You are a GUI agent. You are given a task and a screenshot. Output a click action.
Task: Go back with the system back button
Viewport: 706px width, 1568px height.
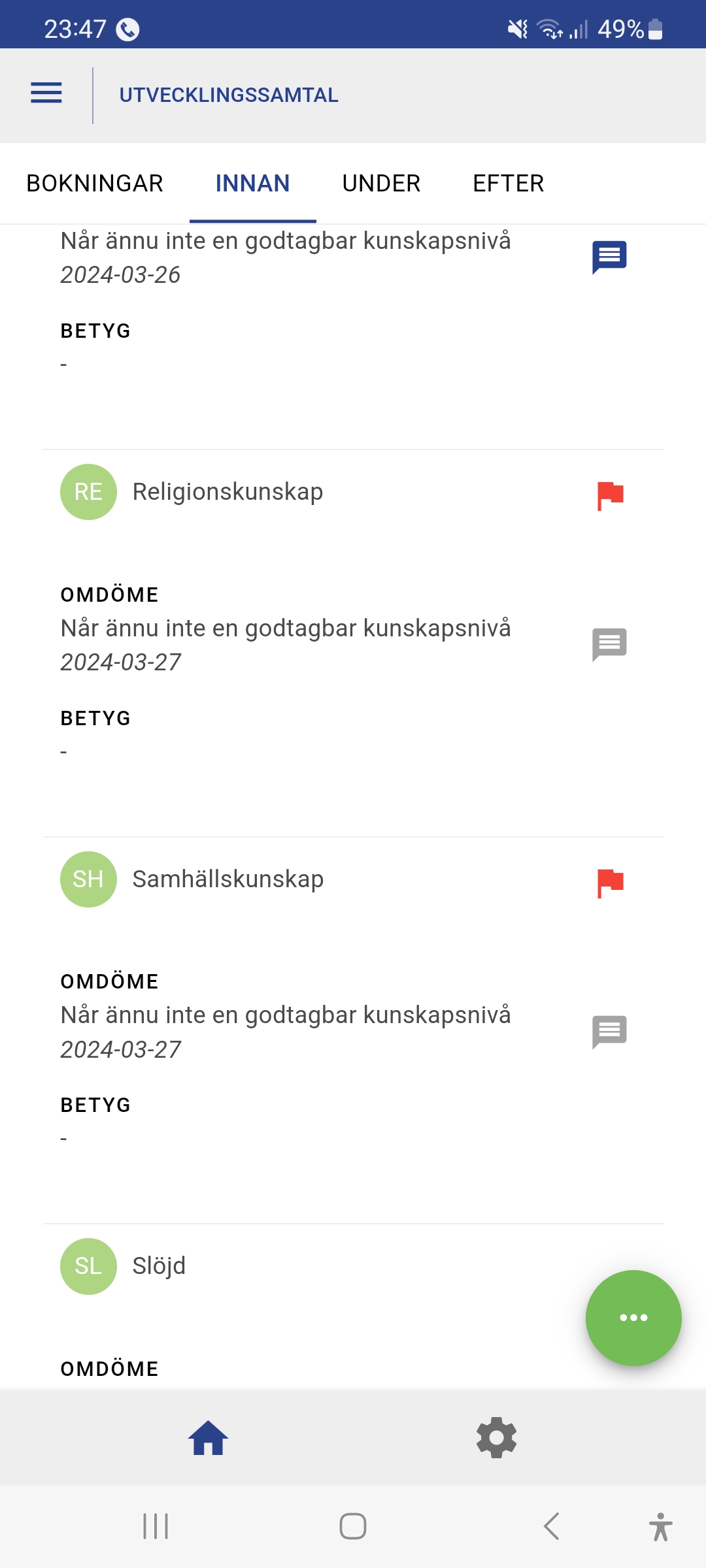(552, 1526)
